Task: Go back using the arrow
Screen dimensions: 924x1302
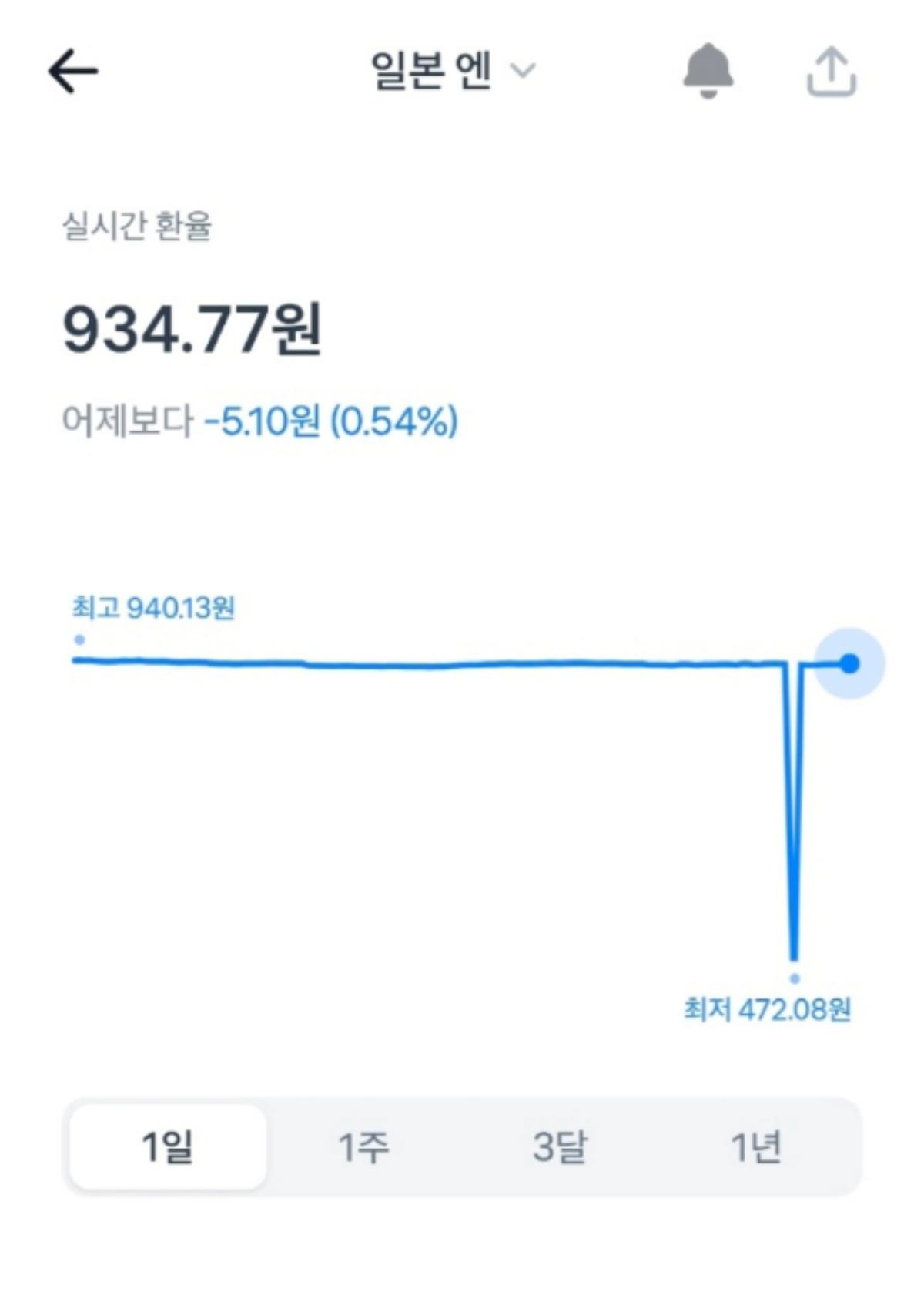Action: tap(73, 71)
